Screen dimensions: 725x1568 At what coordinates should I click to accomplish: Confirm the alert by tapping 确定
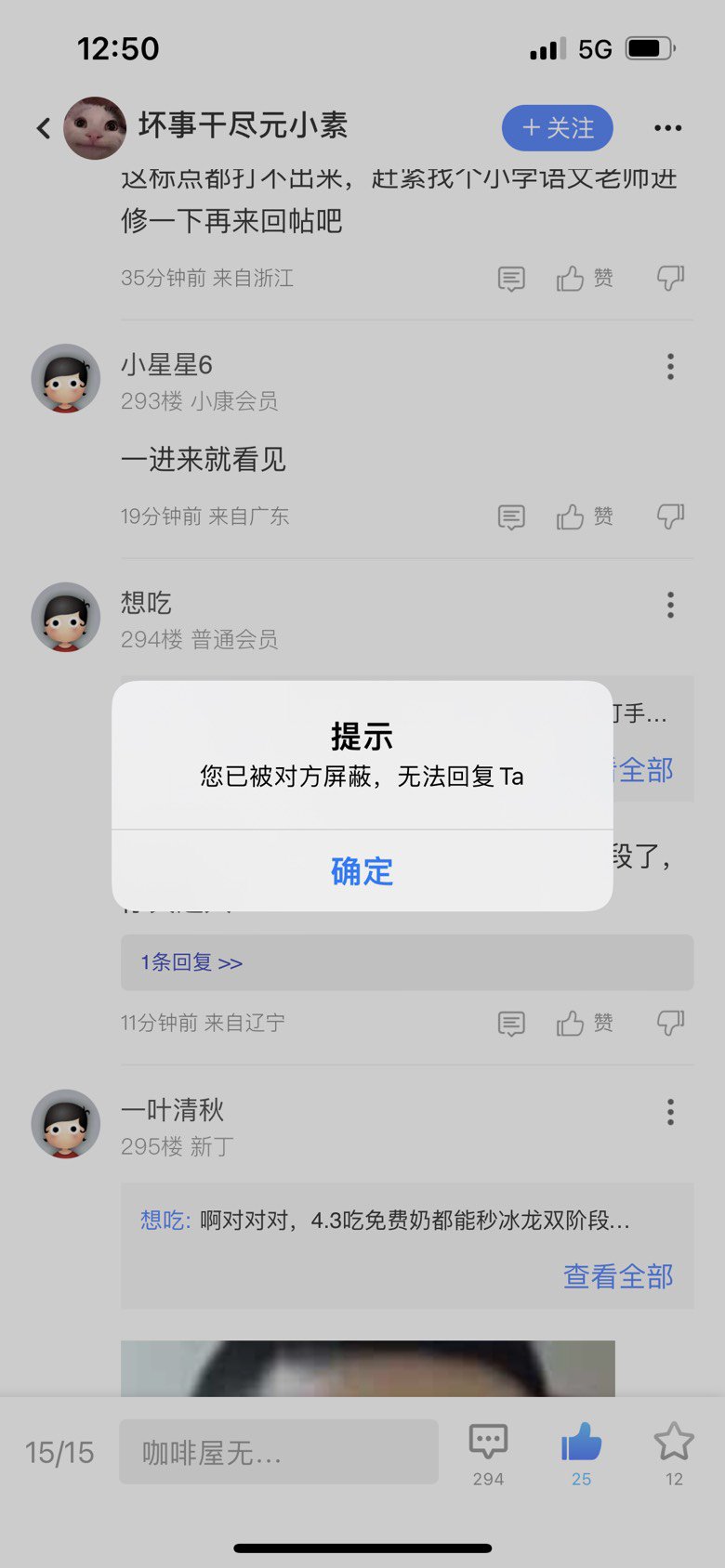362,870
